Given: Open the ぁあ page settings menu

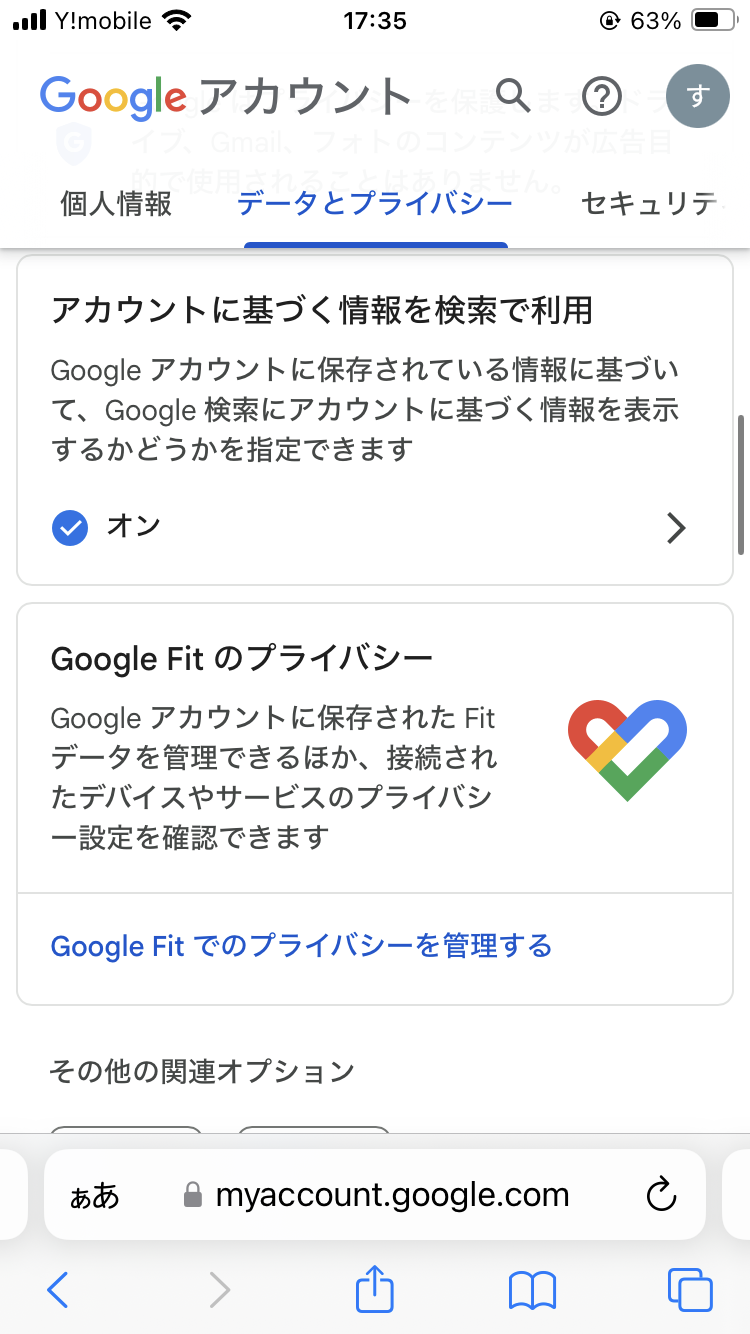Looking at the screenshot, I should point(93,1194).
